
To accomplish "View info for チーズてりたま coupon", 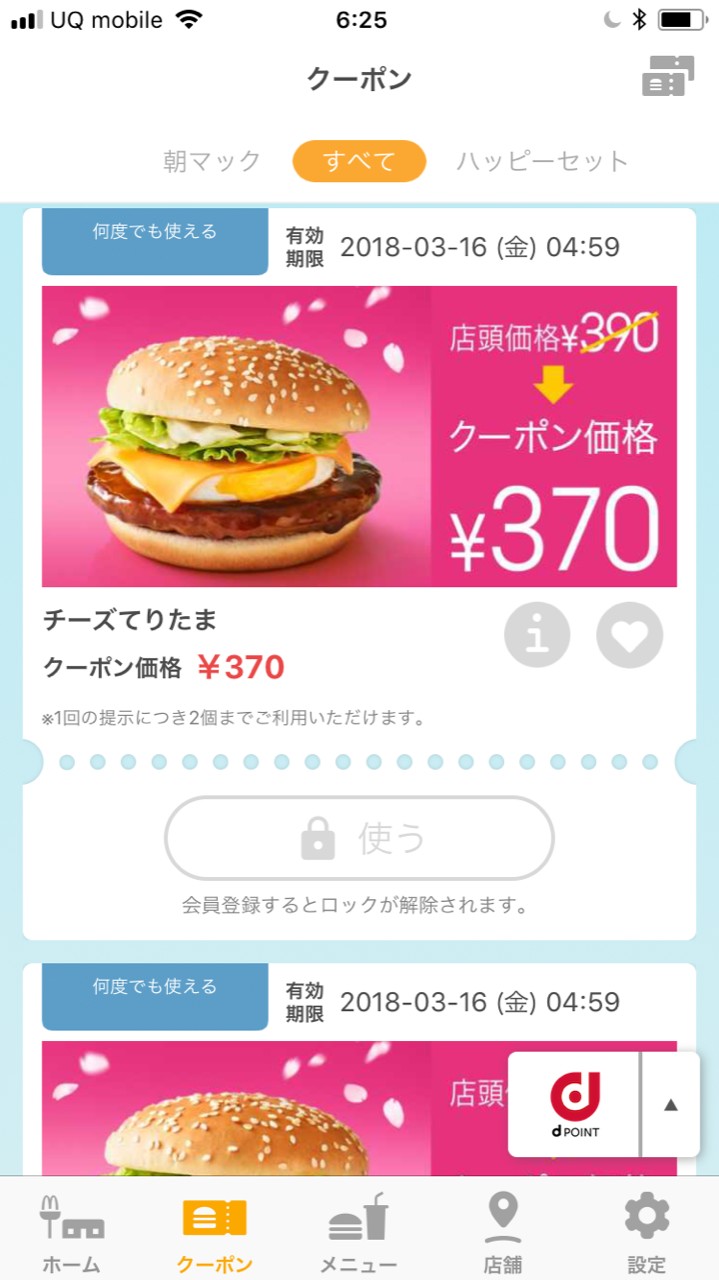I will point(537,635).
